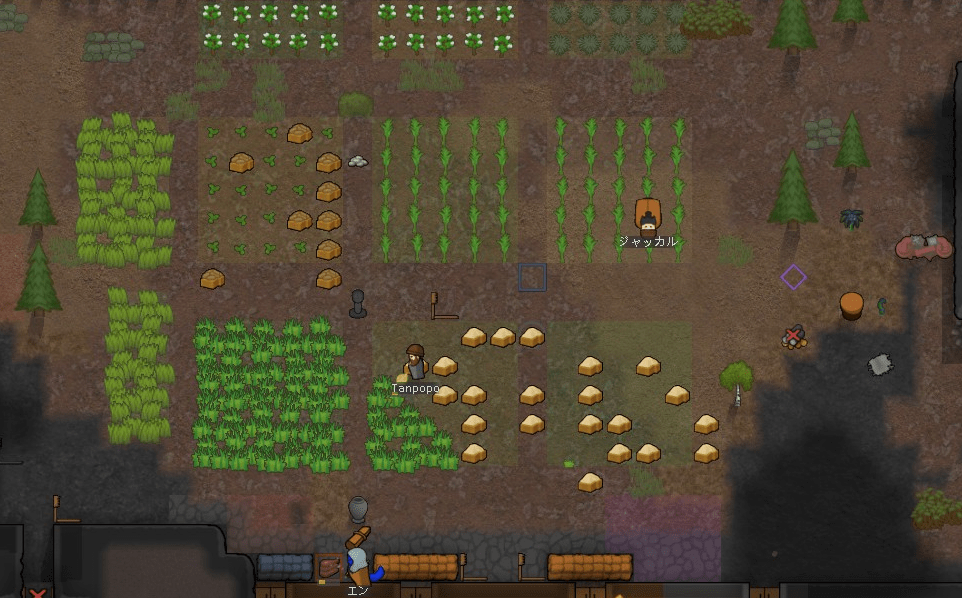This screenshot has height=598, width=962.
Task: Select the colonist labeled エン
Action: coord(357,564)
